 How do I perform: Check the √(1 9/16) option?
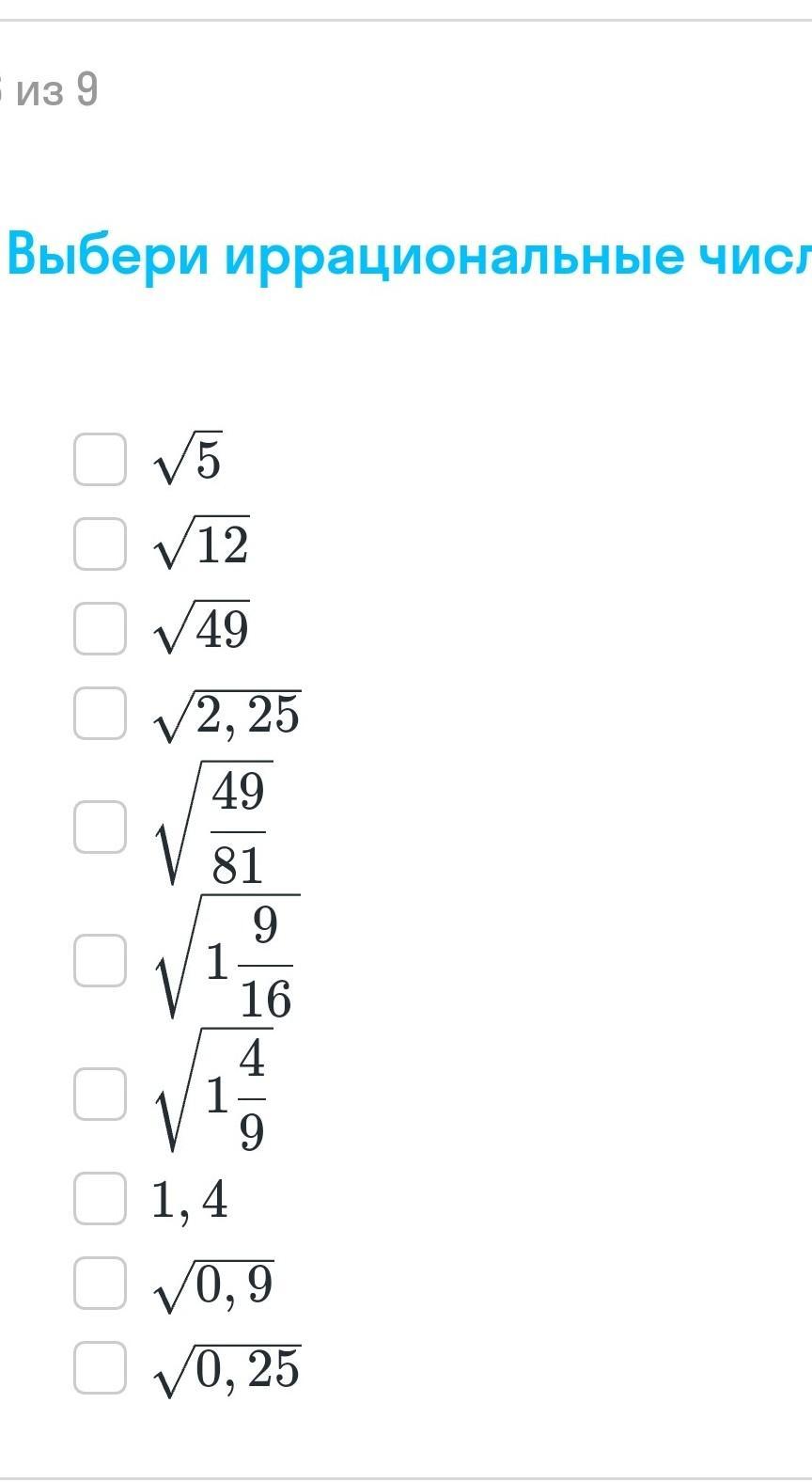(x=100, y=960)
